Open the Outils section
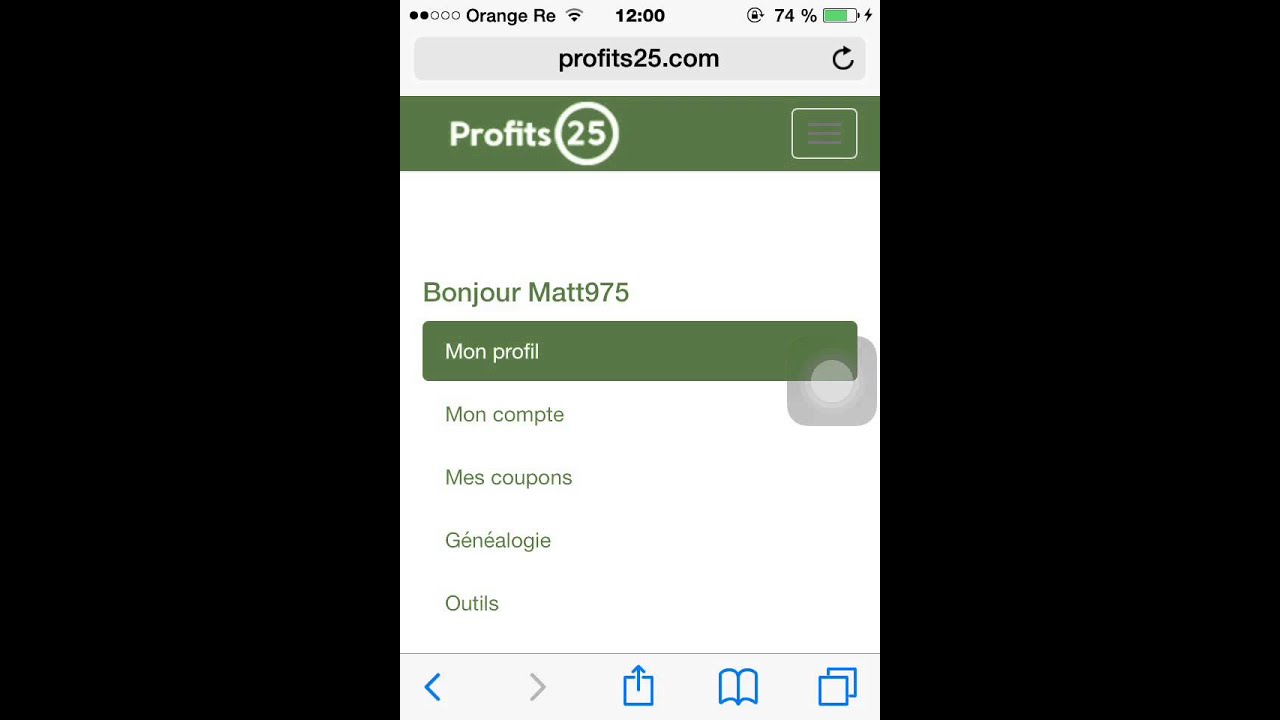This screenshot has width=1280, height=720. click(x=471, y=603)
